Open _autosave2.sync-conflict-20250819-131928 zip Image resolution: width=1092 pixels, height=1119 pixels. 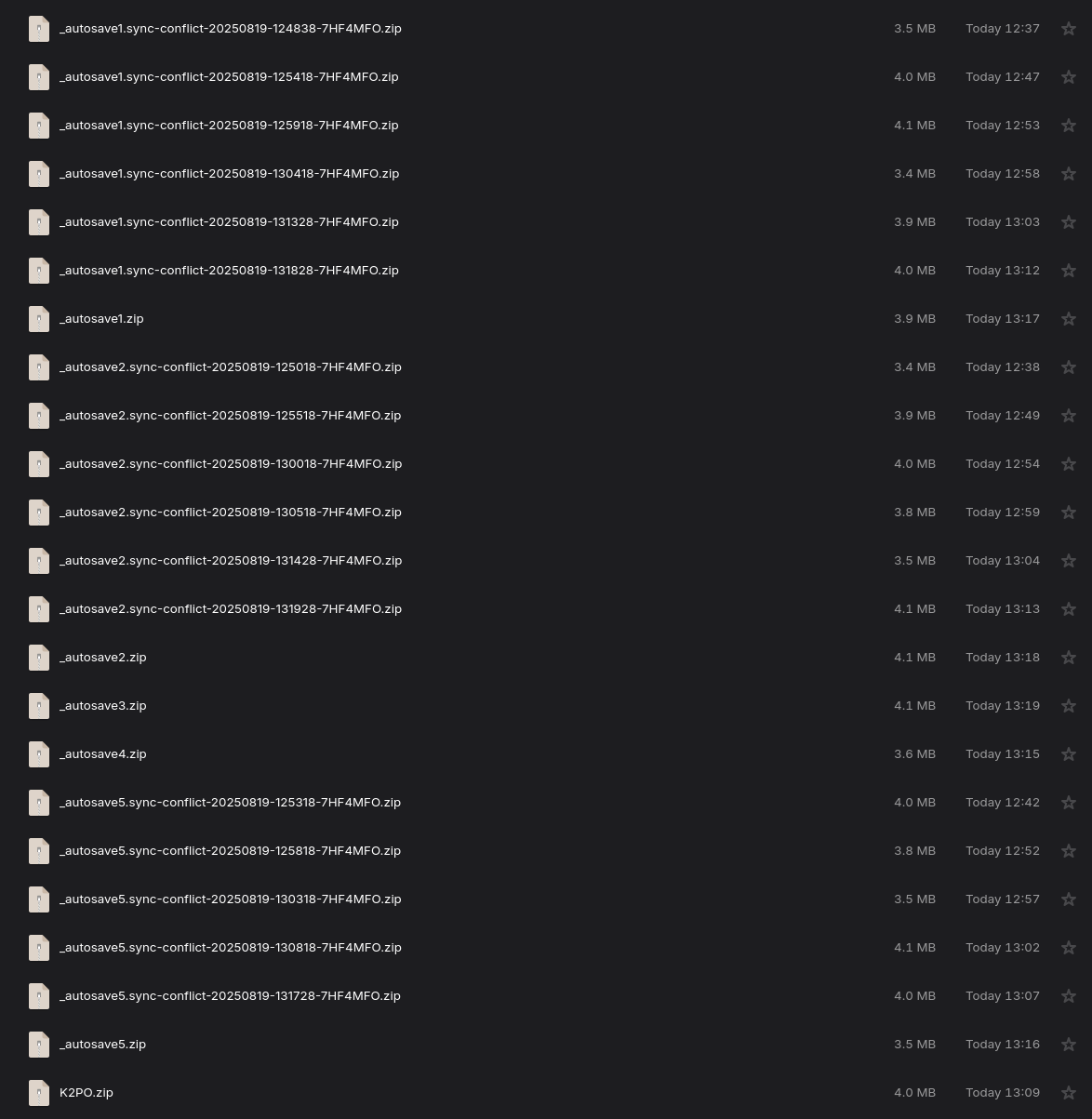(x=230, y=608)
